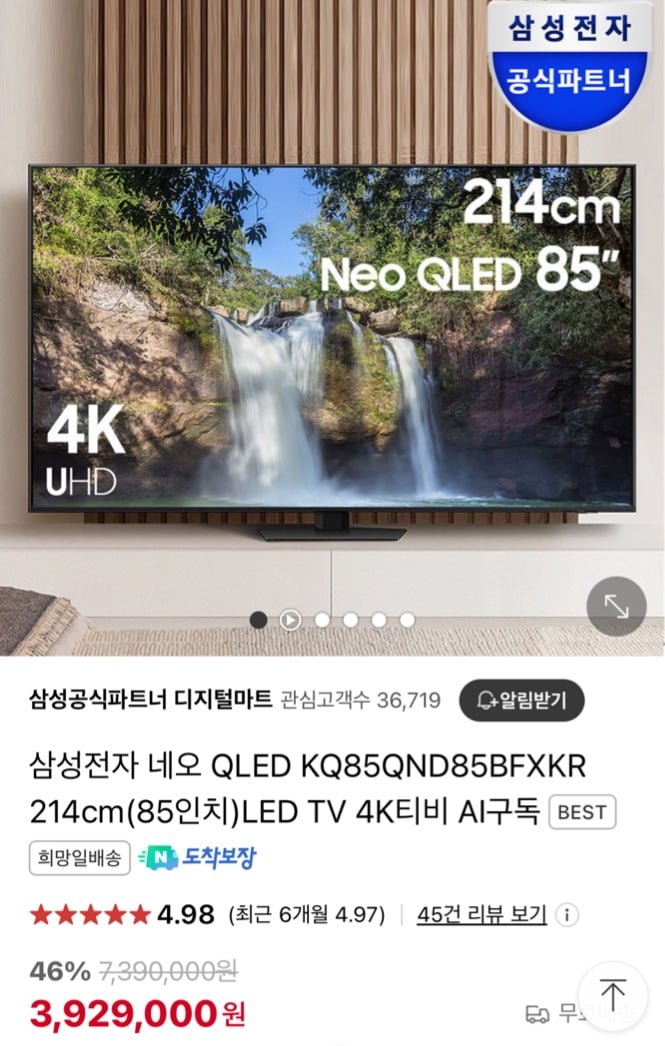Screen dimensions: 665x1046
Task: Expand the product image to fullscreen
Action: click(x=616, y=606)
